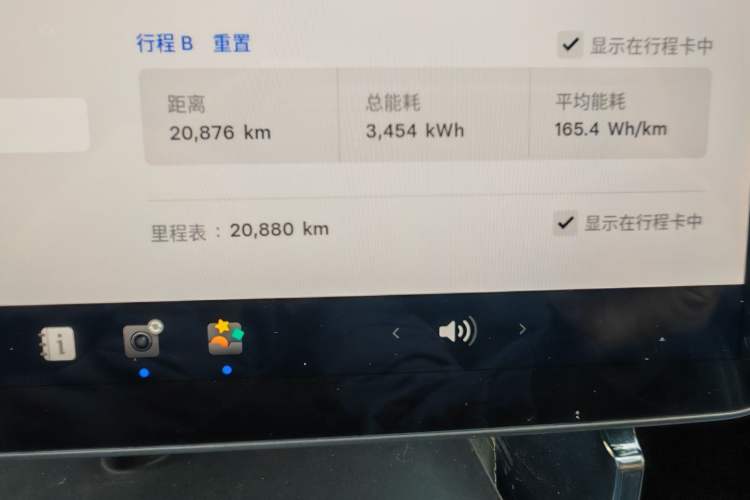Uncheck 显示在行程卡中 for the odometer
Image resolution: width=750 pixels, height=500 pixels.
[566, 222]
